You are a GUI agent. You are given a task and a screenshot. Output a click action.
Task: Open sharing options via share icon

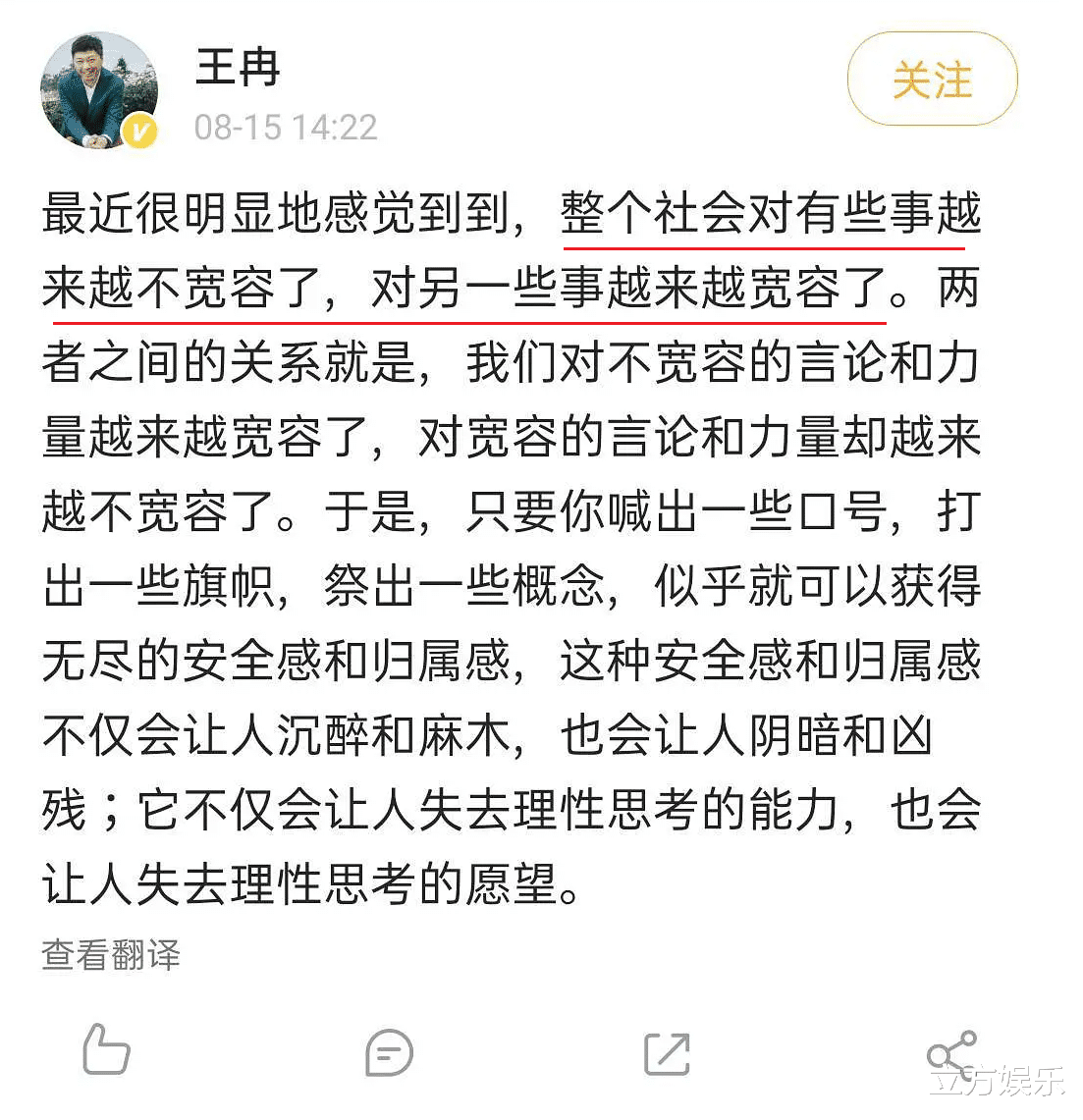click(x=948, y=1053)
